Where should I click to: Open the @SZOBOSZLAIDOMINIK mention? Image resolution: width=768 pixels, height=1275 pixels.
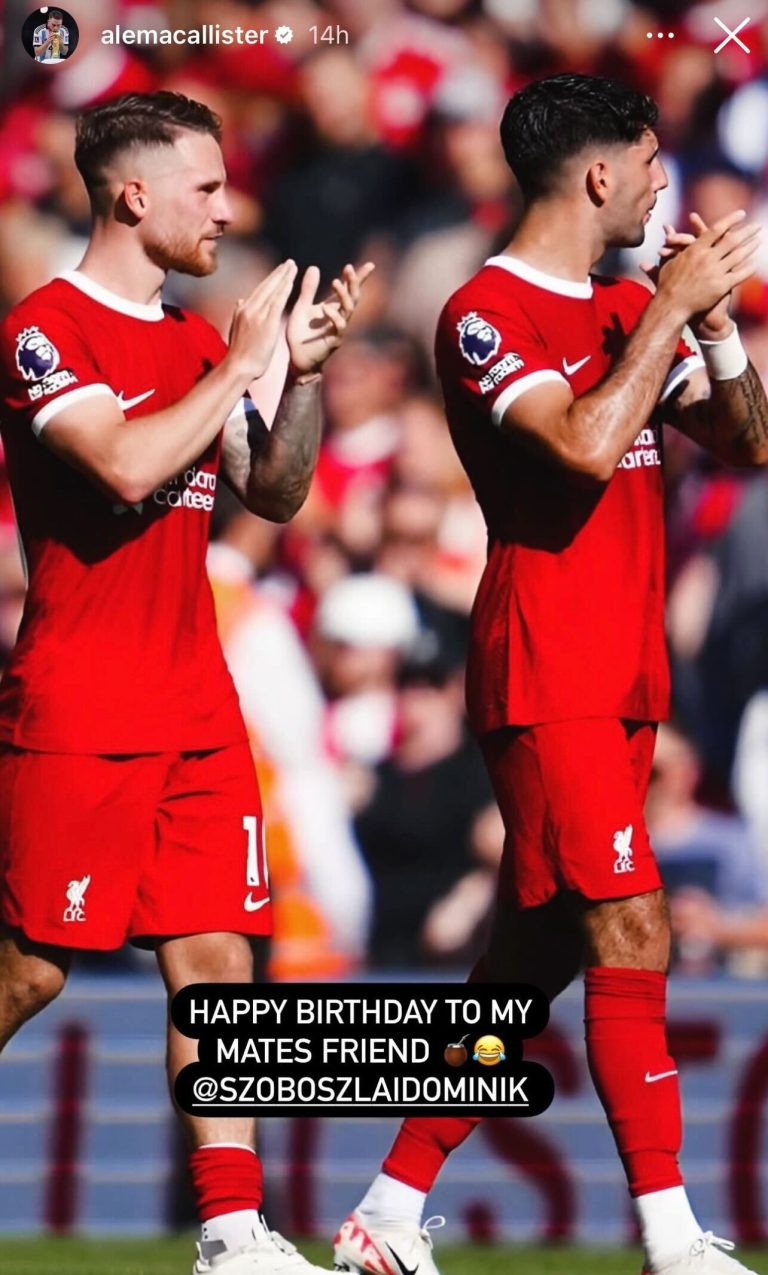click(360, 1089)
